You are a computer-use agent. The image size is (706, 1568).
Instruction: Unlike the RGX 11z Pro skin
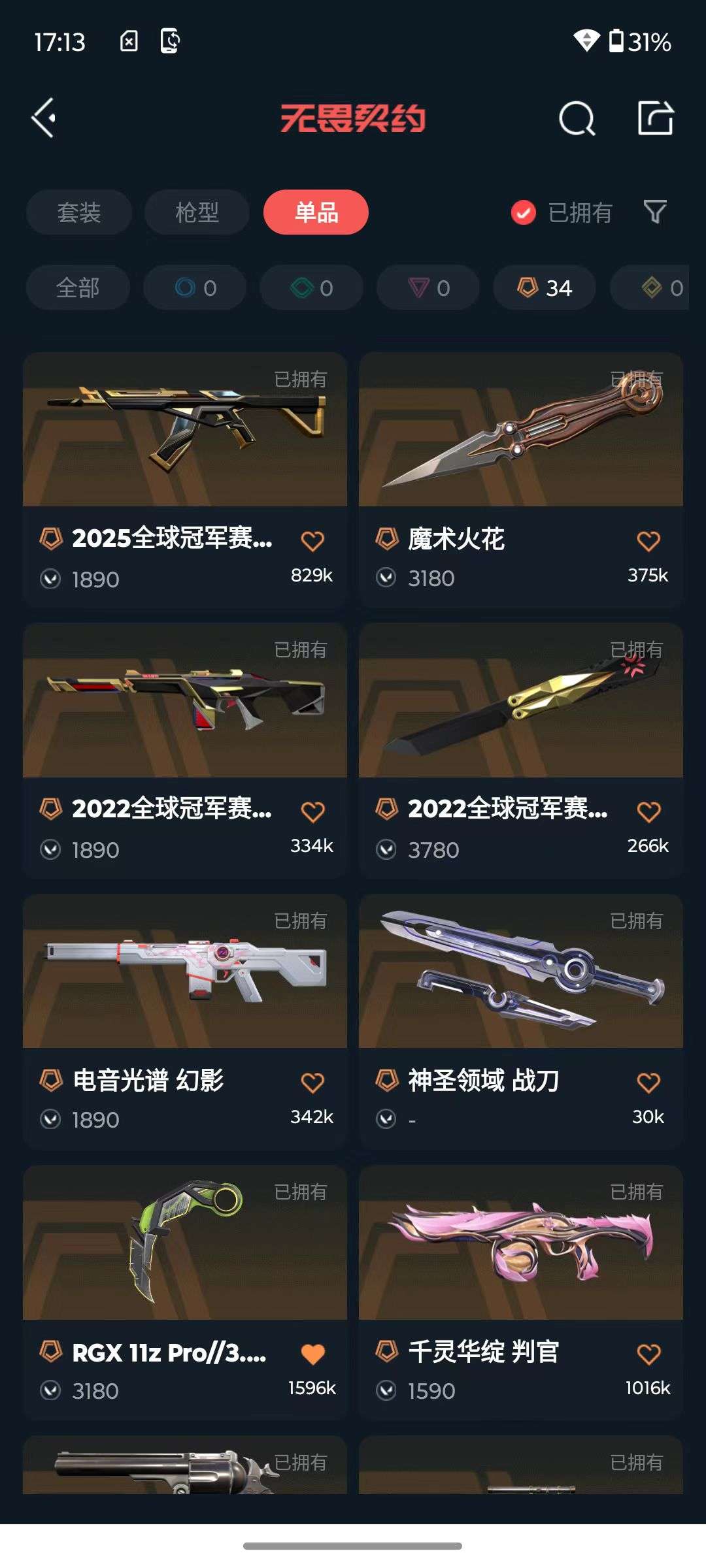tap(312, 1354)
